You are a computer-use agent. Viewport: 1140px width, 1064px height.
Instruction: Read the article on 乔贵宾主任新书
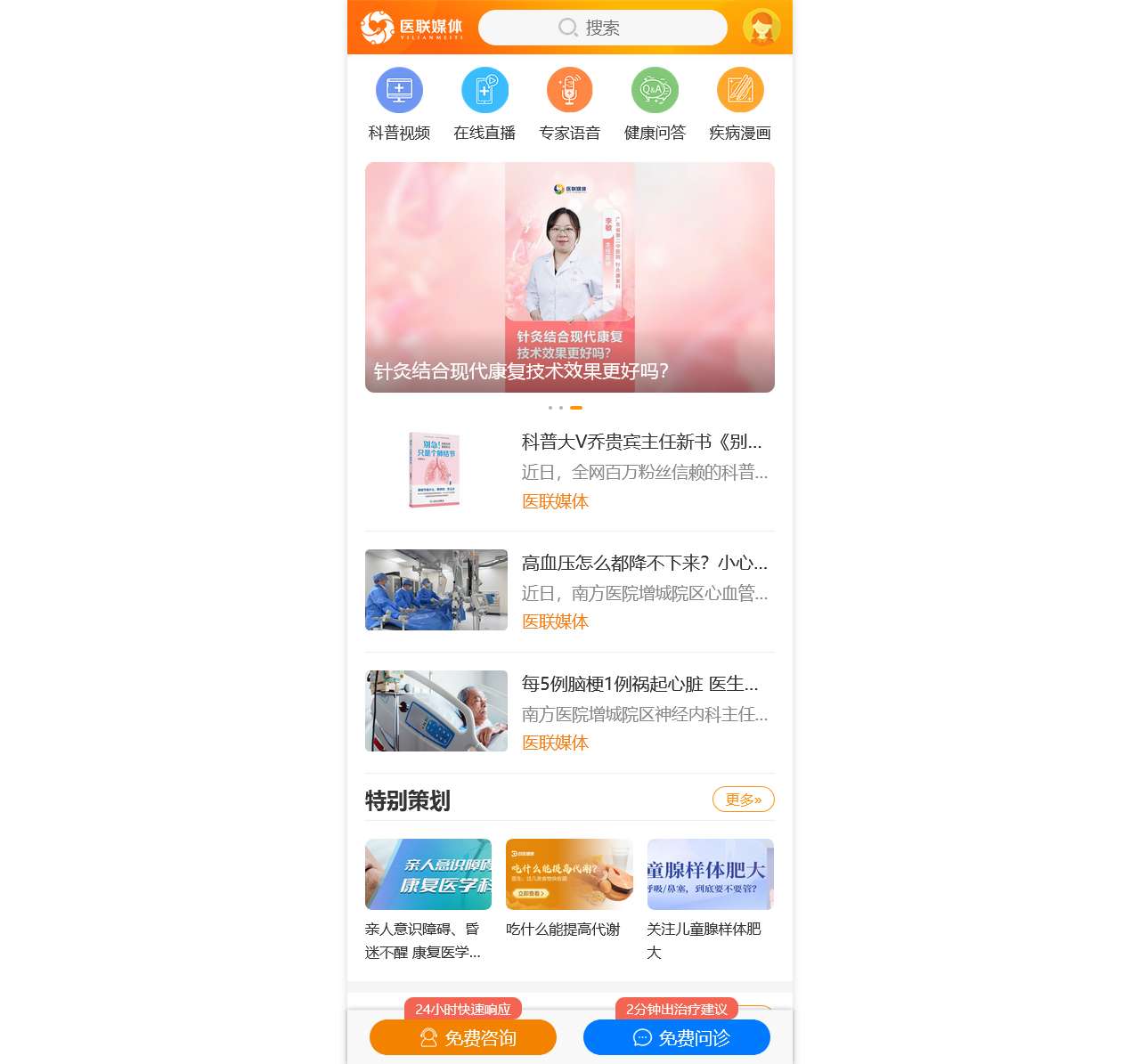641,443
